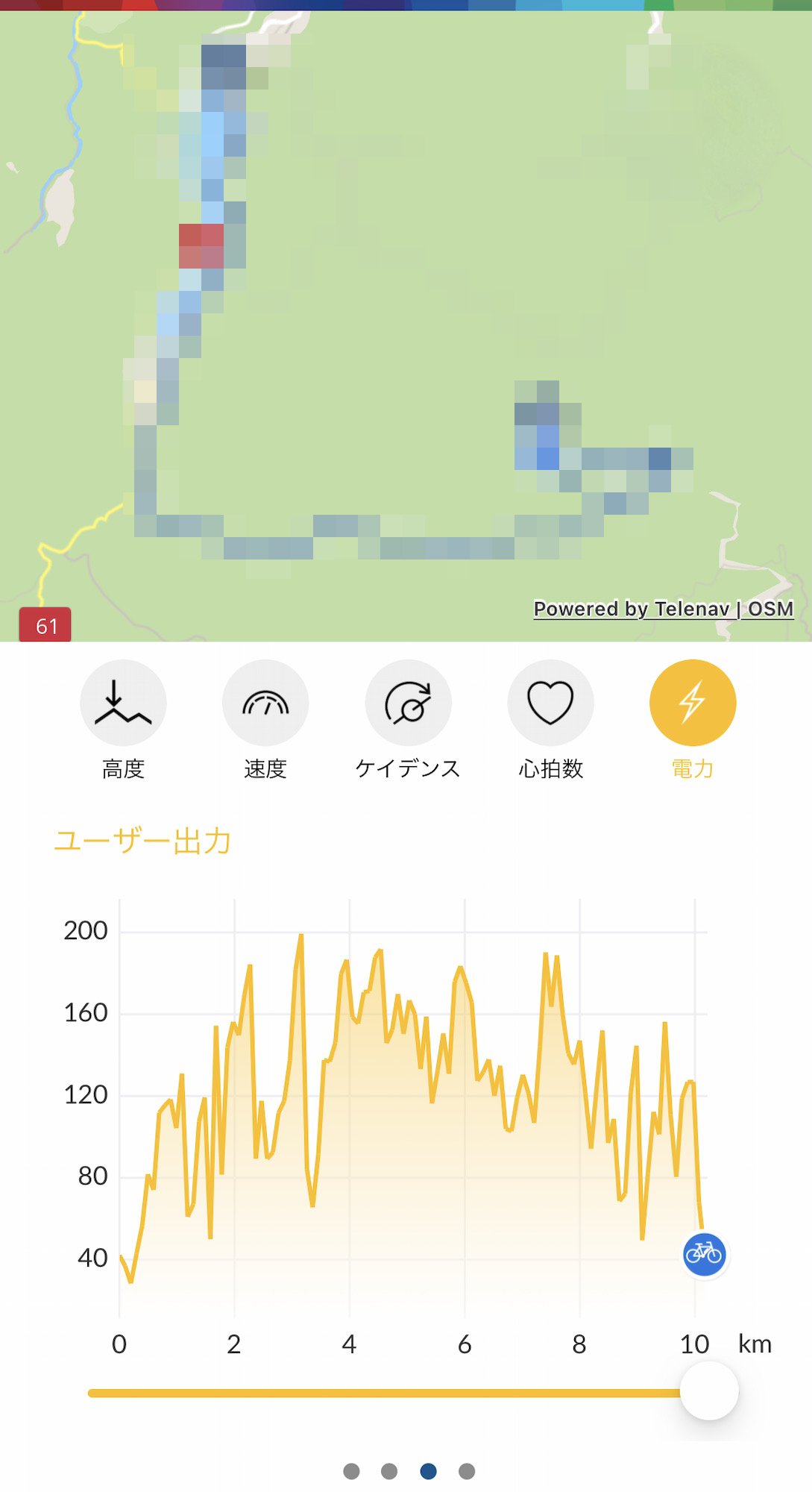Image resolution: width=812 pixels, height=1492 pixels.
Task: Tap the bike marker on the graph
Action: point(704,1254)
